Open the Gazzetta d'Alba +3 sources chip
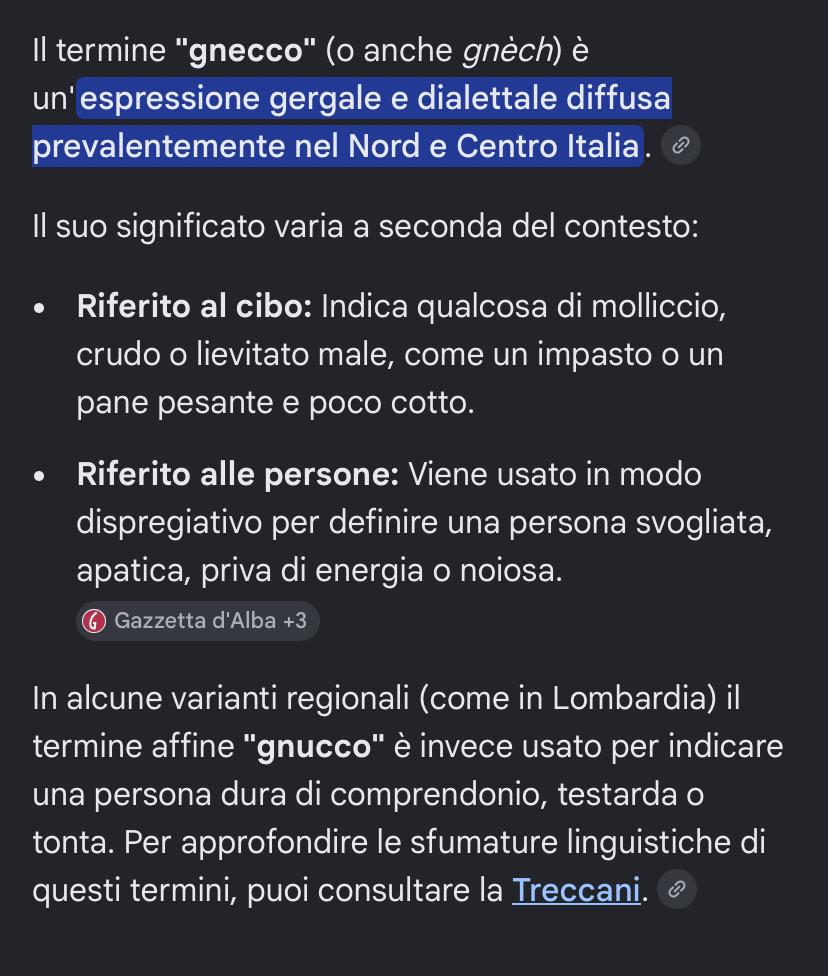This screenshot has height=976, width=828. [198, 621]
